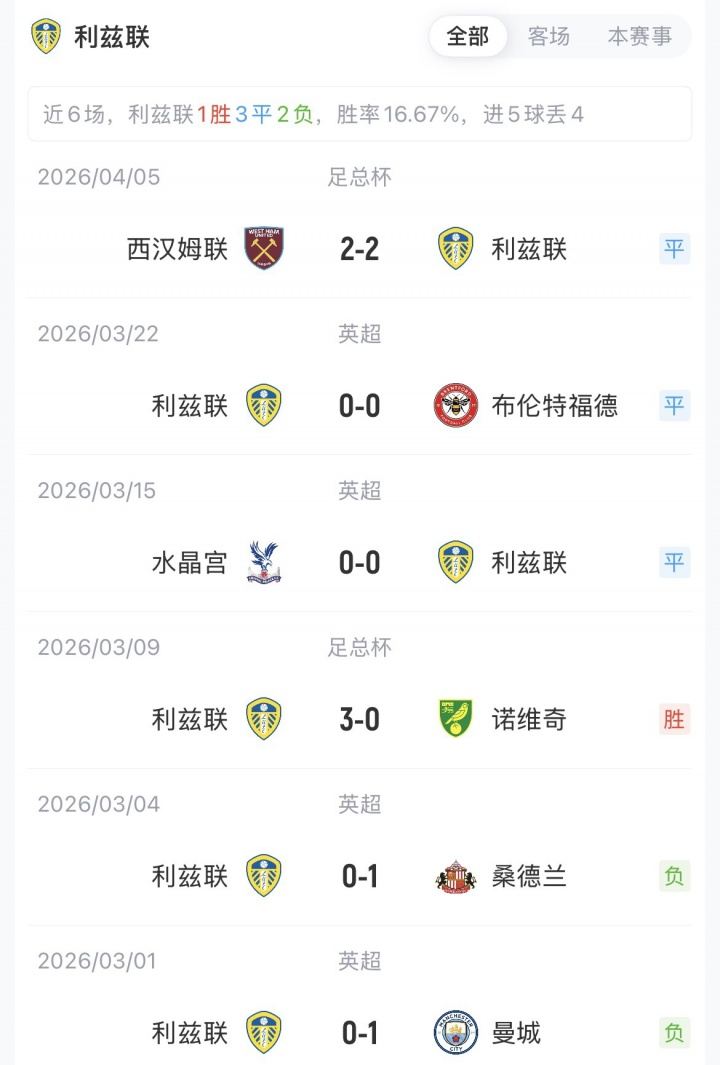Open the 水晶宫 vs 利兹联 match
The image size is (720, 1065).
pos(359,563)
